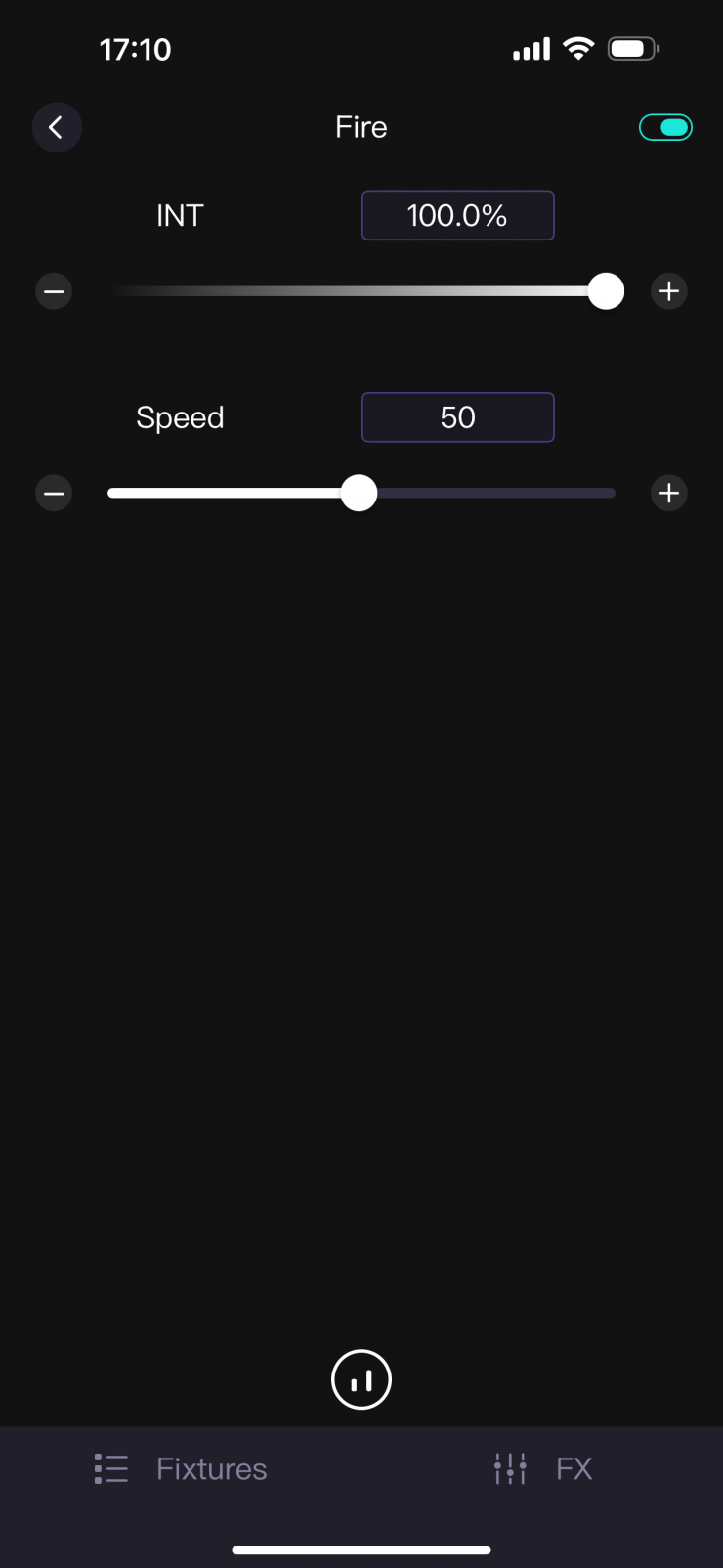Increase INT with the plus button
Viewport: 723px width, 1568px height.
click(x=669, y=291)
